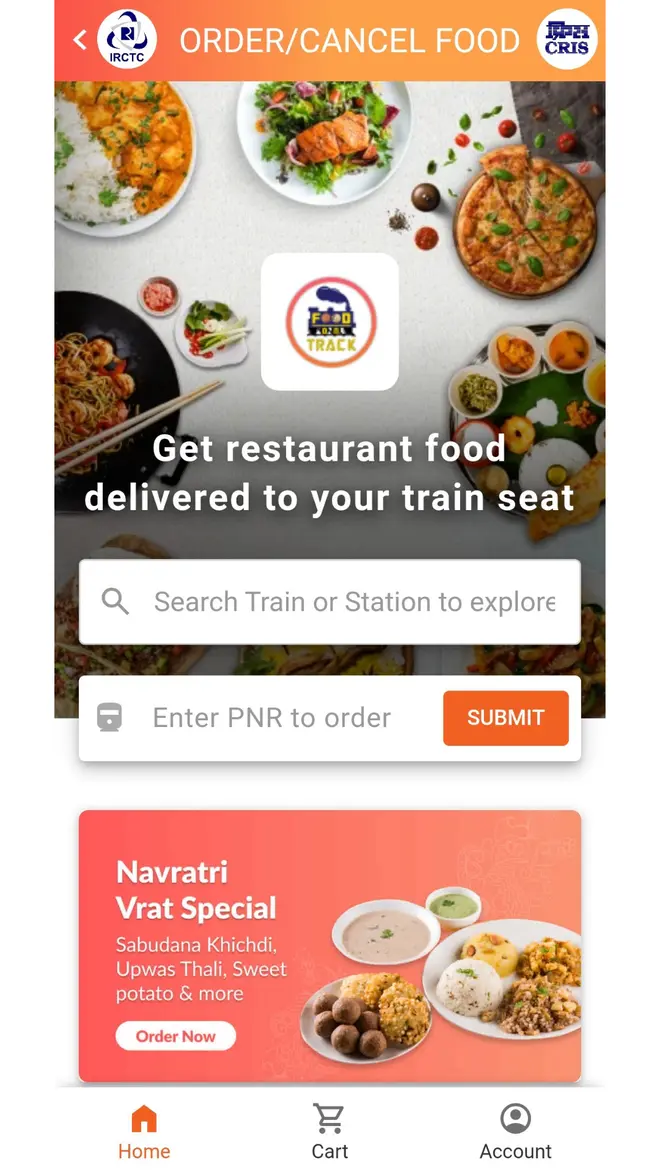
Task: Tap the Search Train or Station field
Action: click(352, 602)
